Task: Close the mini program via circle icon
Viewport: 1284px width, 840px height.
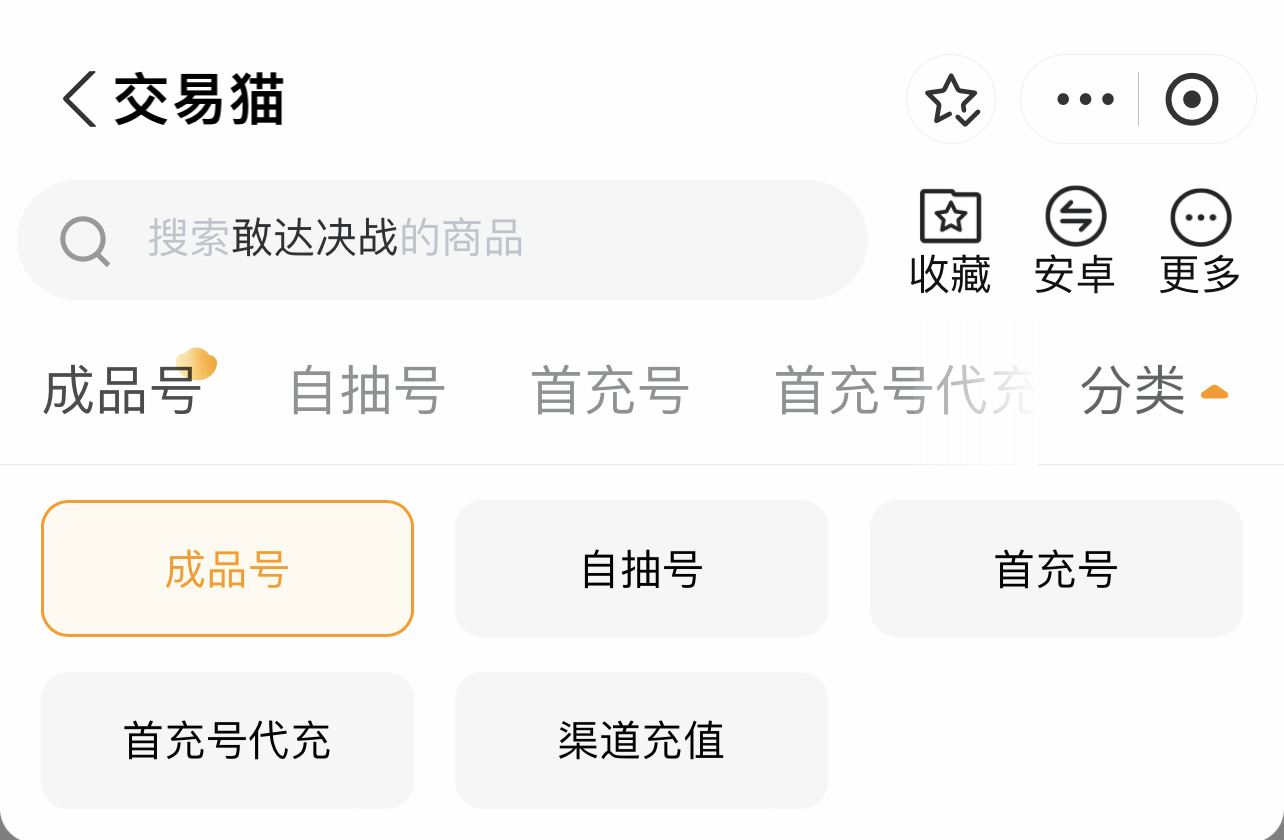Action: coord(1191,99)
